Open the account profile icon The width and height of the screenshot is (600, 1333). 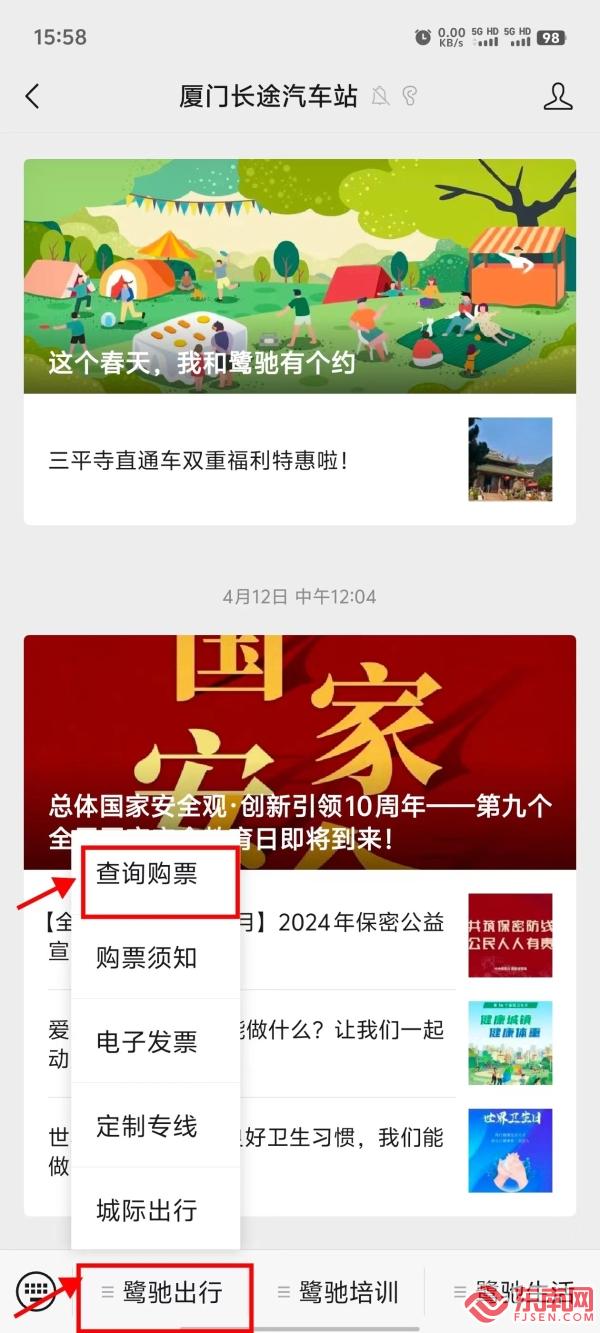[x=557, y=96]
